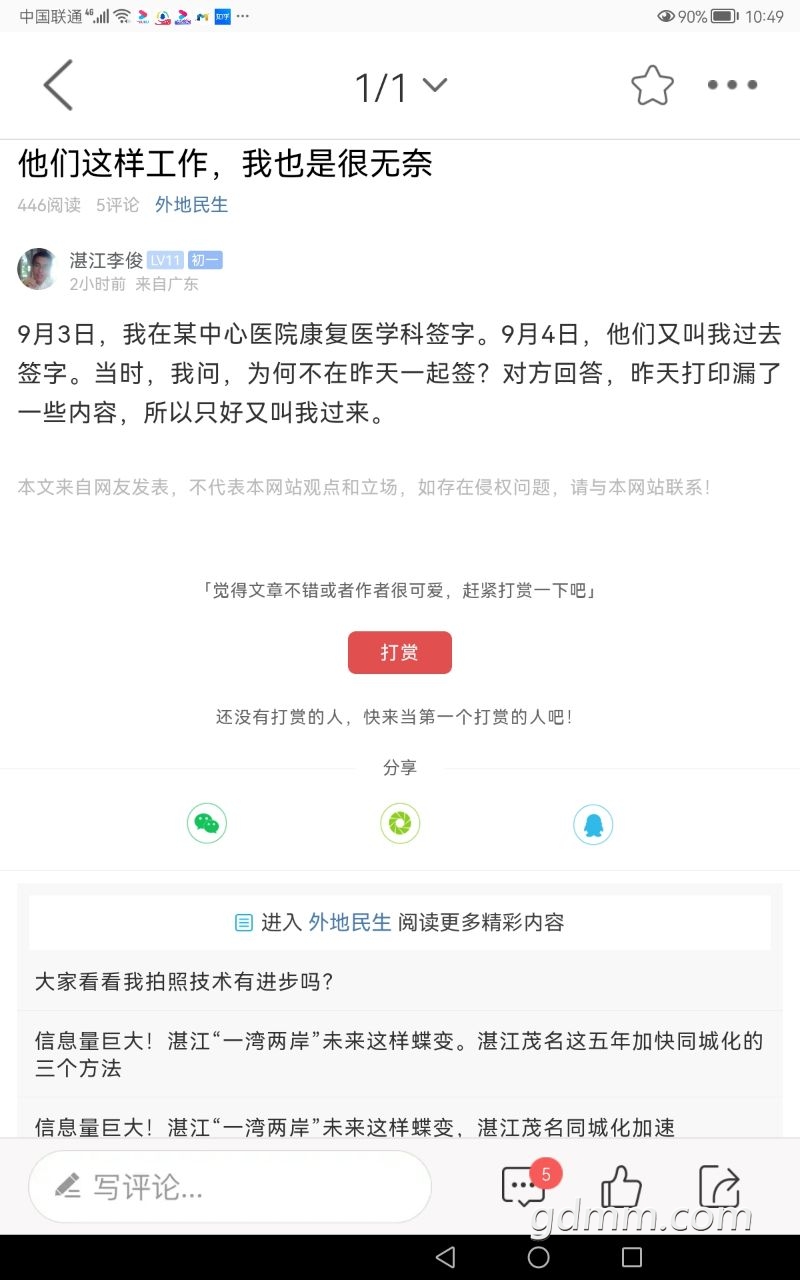This screenshot has height=1280, width=800.
Task: Tap the red 打赏 button
Action: pos(400,653)
